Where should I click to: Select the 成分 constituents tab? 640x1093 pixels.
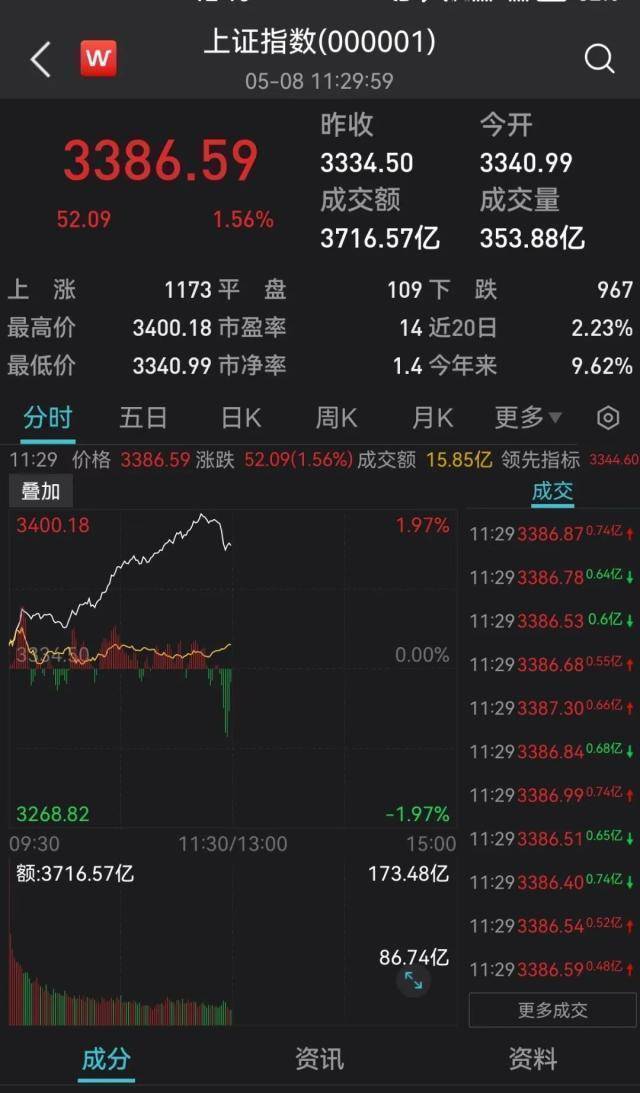pyautogui.click(x=106, y=1059)
